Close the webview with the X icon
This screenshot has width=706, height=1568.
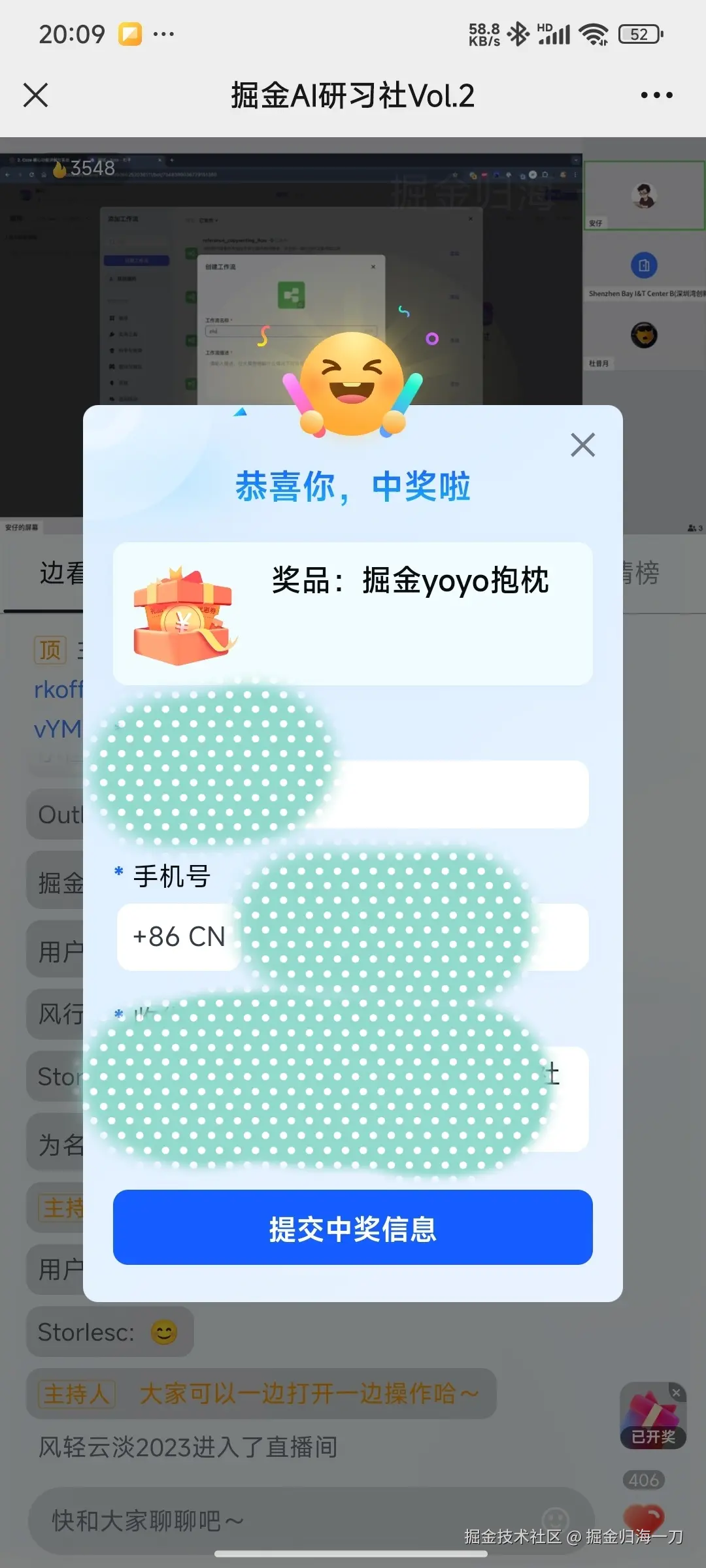pos(36,95)
